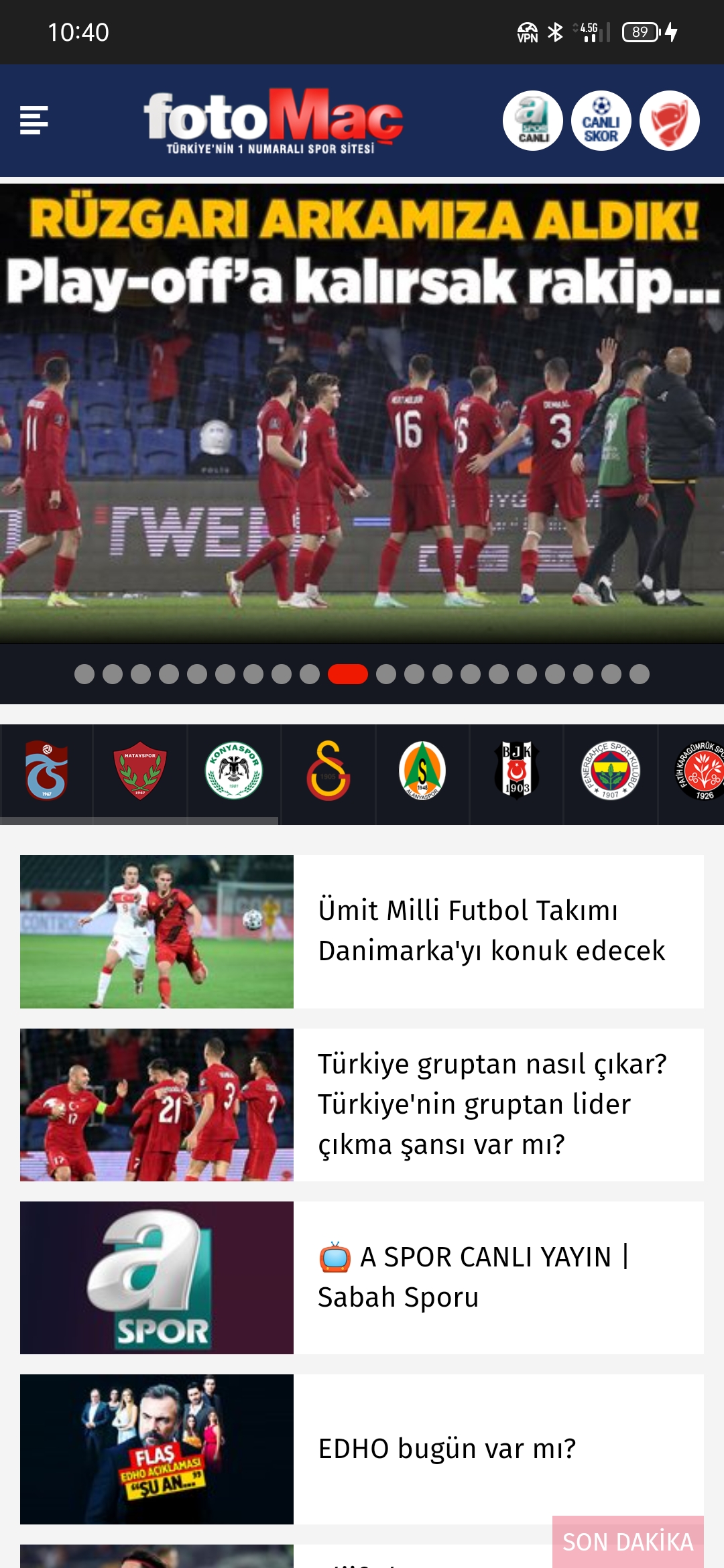
Task: Select the Konyaspor team logo
Action: tap(234, 771)
